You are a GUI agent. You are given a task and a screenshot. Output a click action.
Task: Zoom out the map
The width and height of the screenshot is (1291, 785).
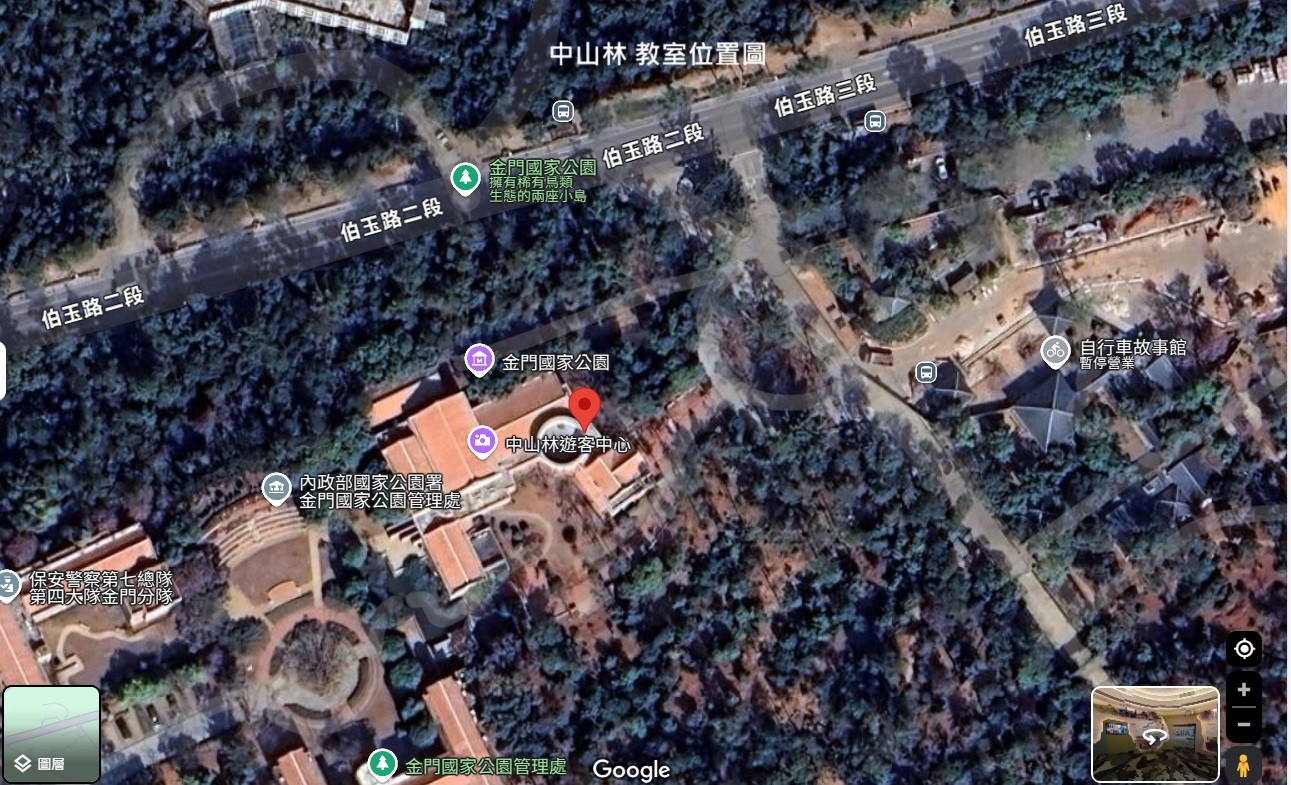[x=1244, y=724]
